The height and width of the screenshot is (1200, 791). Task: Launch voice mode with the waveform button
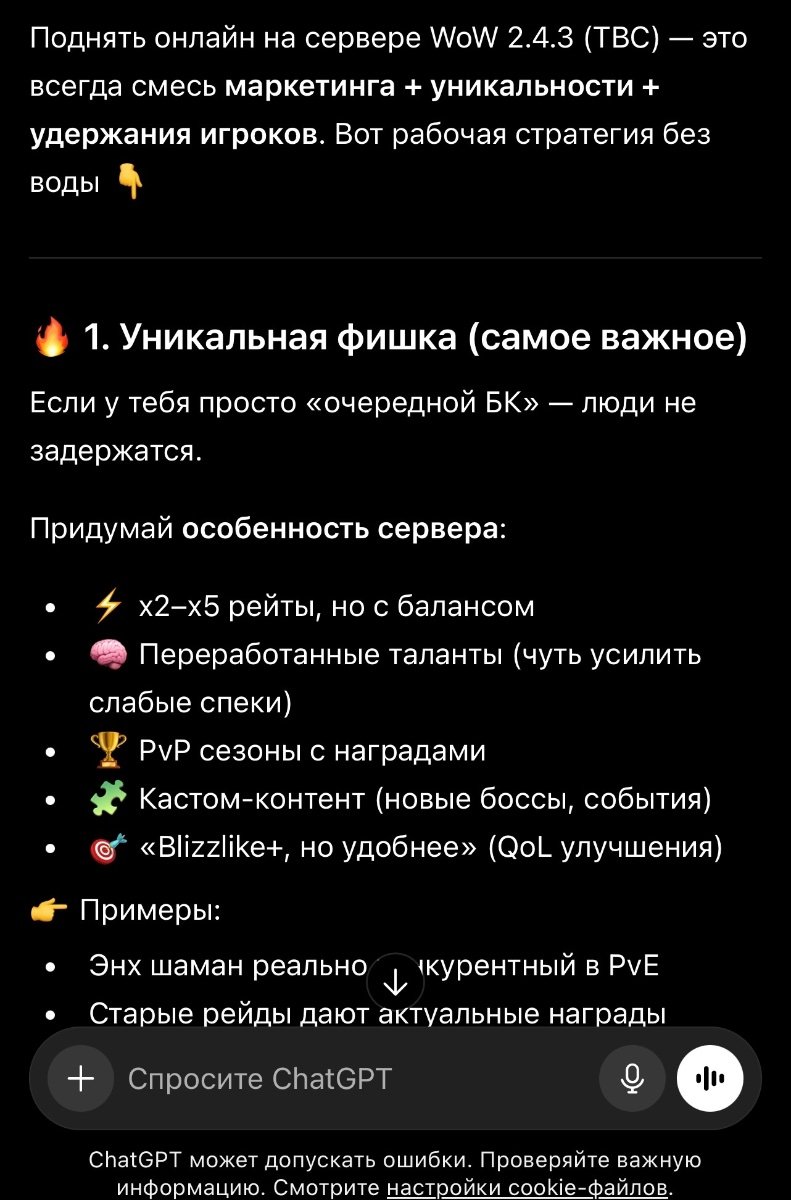pos(709,1078)
